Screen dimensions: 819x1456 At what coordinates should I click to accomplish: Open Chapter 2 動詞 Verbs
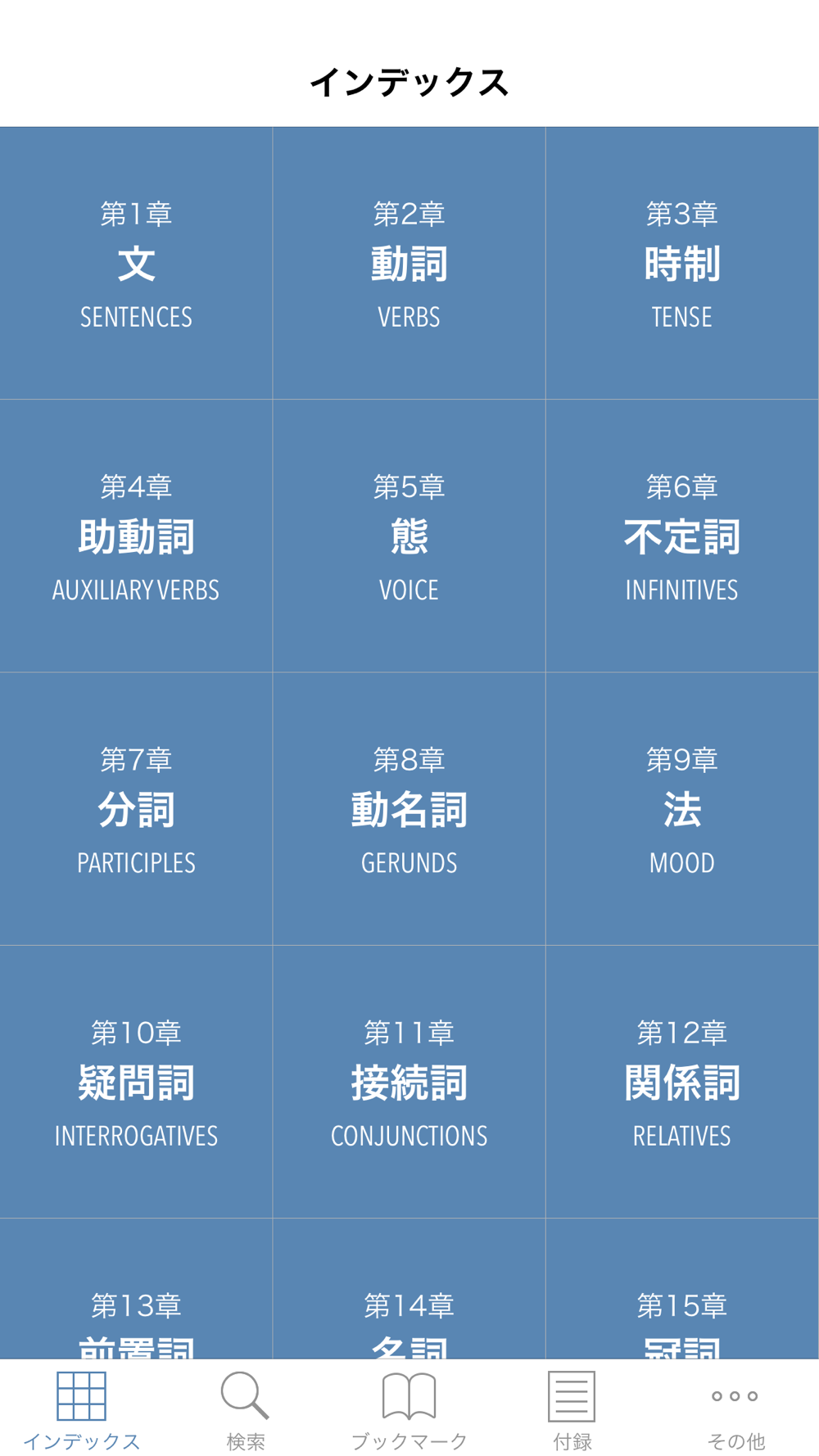(x=409, y=264)
